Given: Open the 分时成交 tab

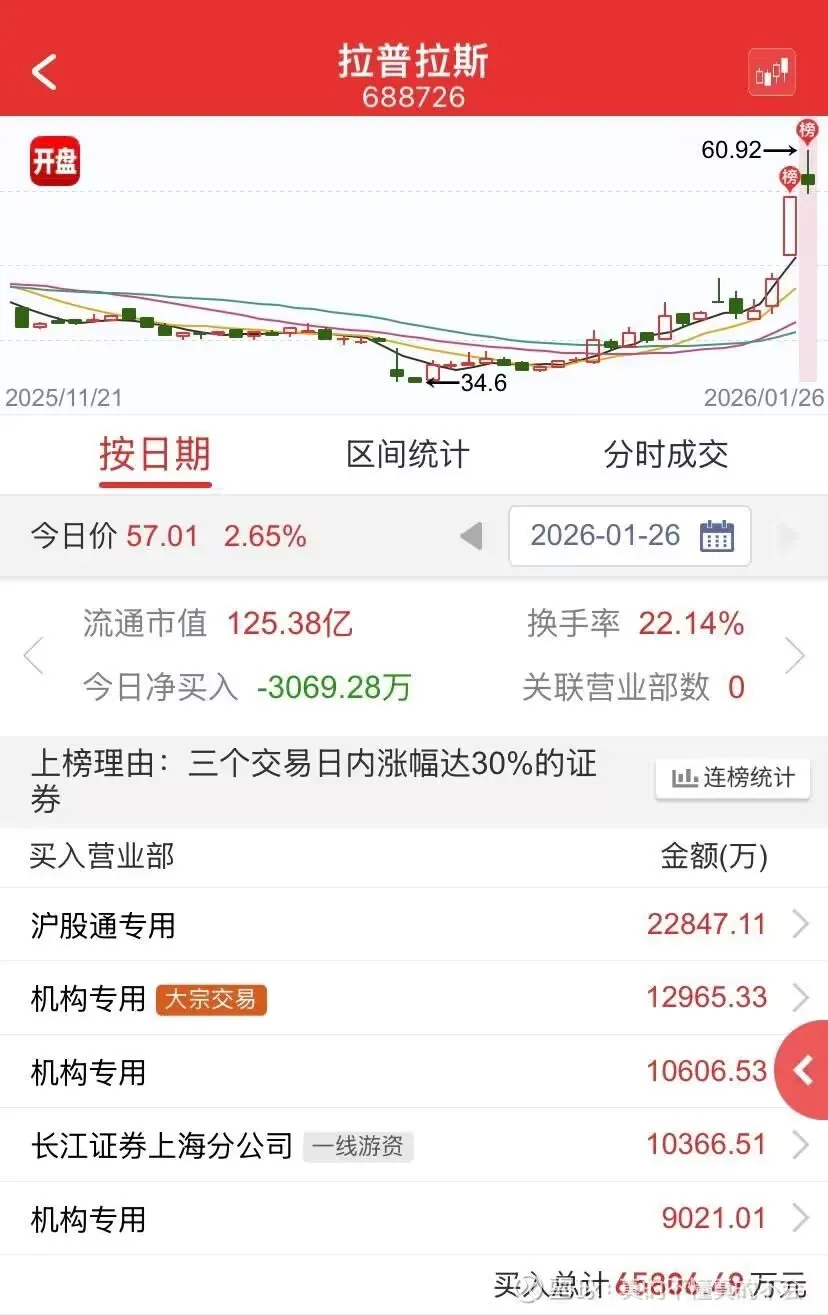Looking at the screenshot, I should pos(666,456).
